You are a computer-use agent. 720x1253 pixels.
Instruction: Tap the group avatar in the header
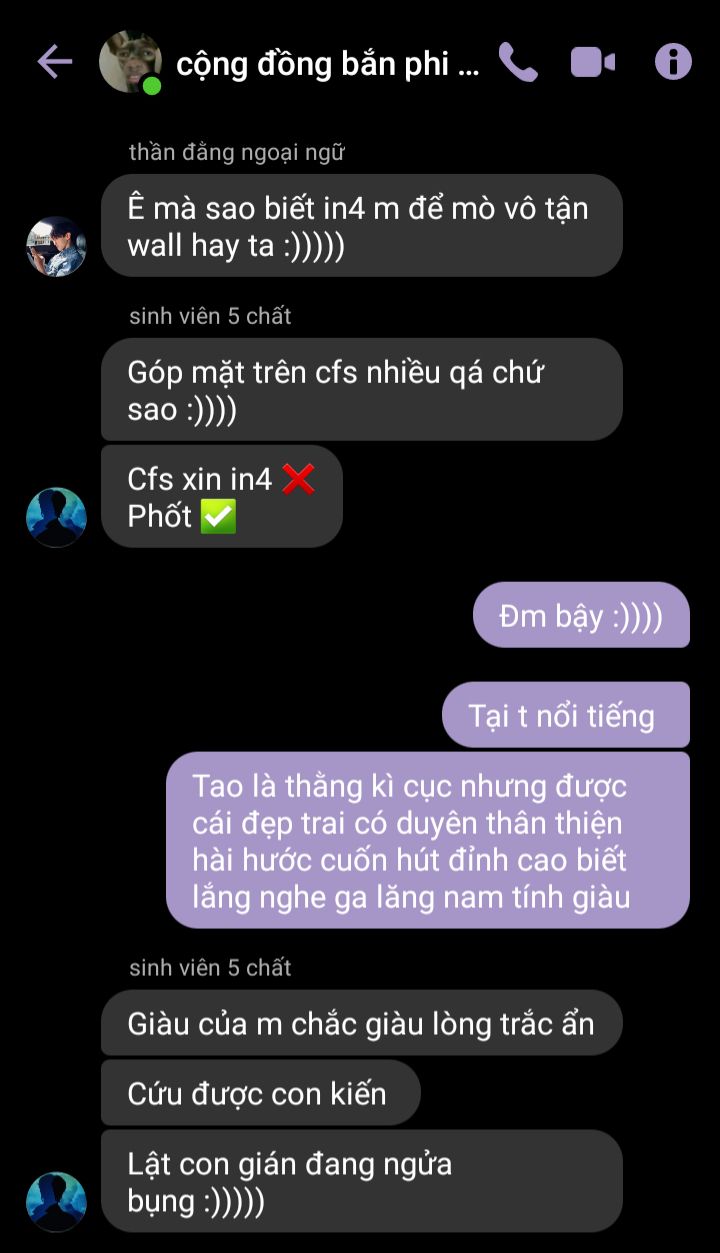click(131, 62)
